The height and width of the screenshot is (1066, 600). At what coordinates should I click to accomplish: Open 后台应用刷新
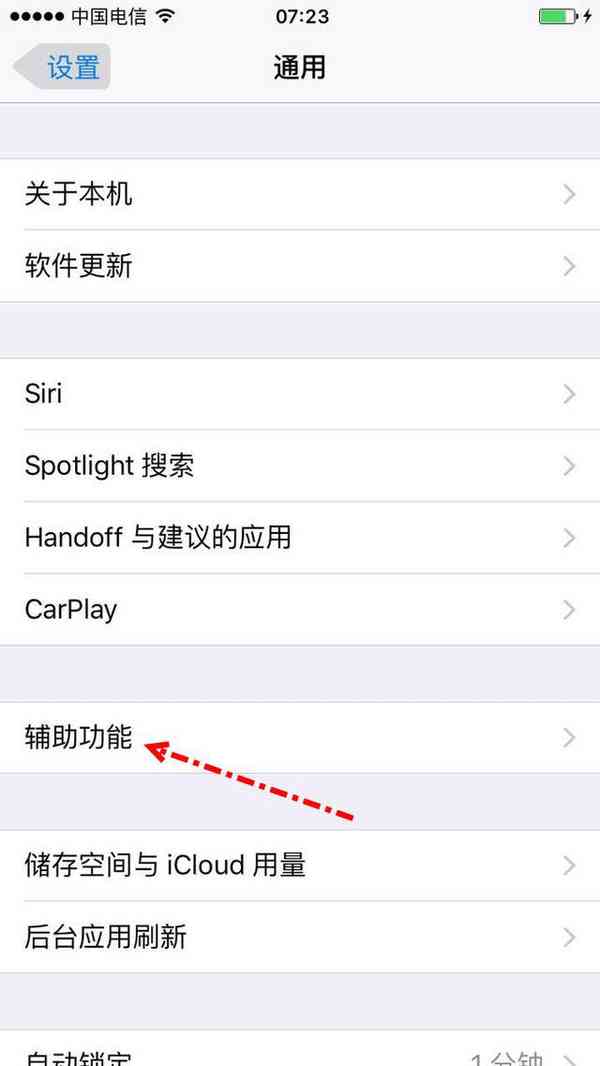pyautogui.click(x=300, y=938)
